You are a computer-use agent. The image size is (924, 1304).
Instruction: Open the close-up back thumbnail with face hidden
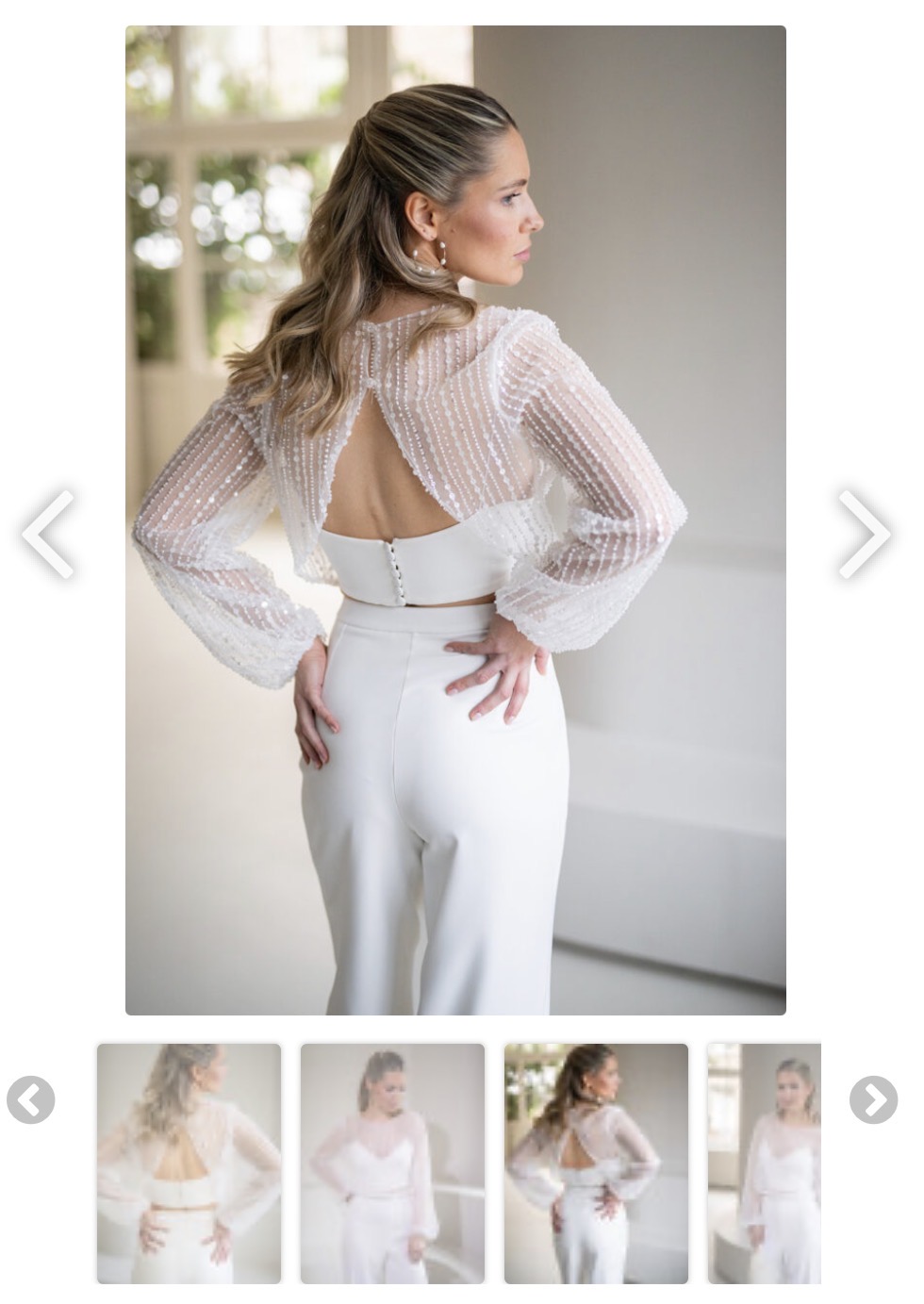(189, 1164)
